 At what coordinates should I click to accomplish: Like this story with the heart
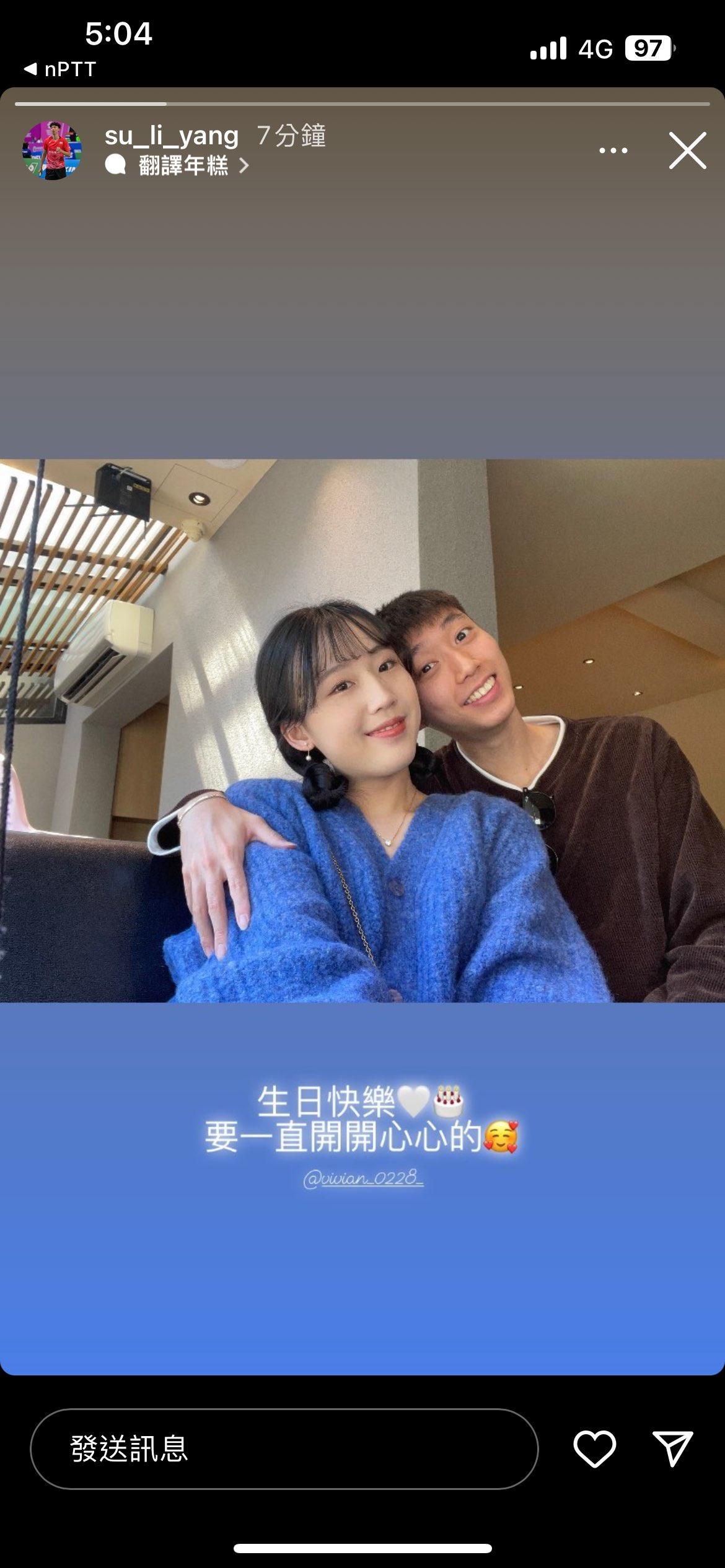[594, 1449]
